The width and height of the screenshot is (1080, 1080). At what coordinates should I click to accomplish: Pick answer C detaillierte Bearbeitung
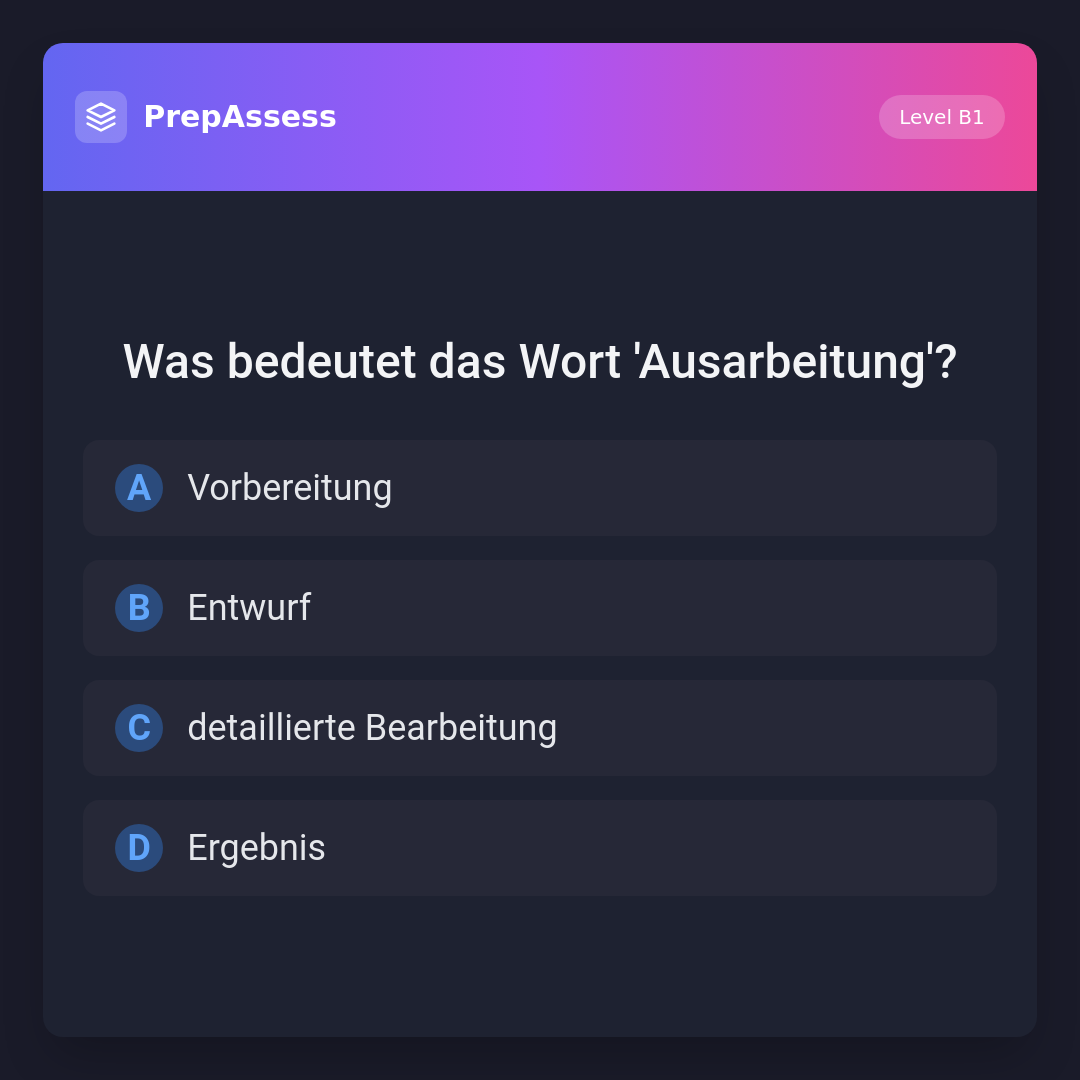[540, 728]
